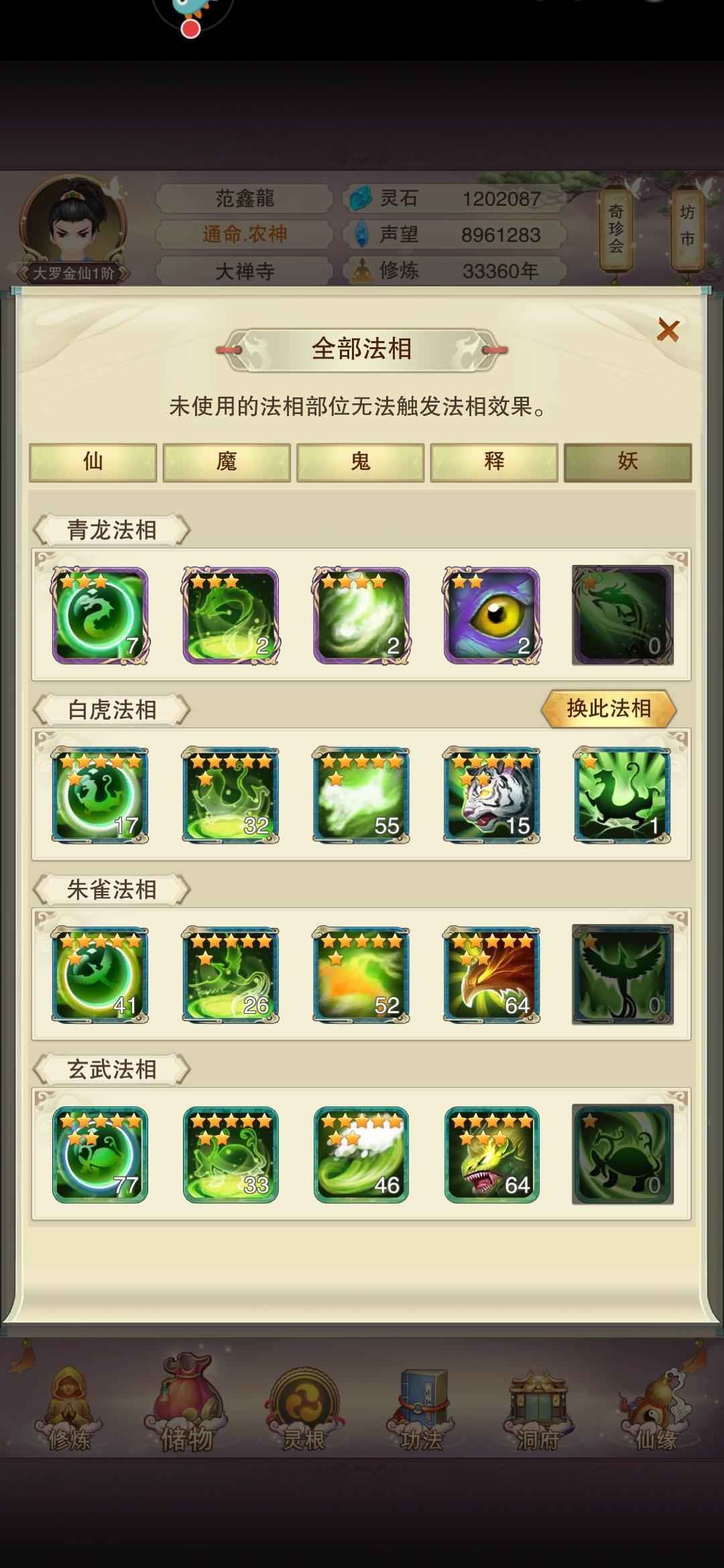This screenshot has width=724, height=1568.
Task: Close the 全部法相 panel
Action: 668,330
